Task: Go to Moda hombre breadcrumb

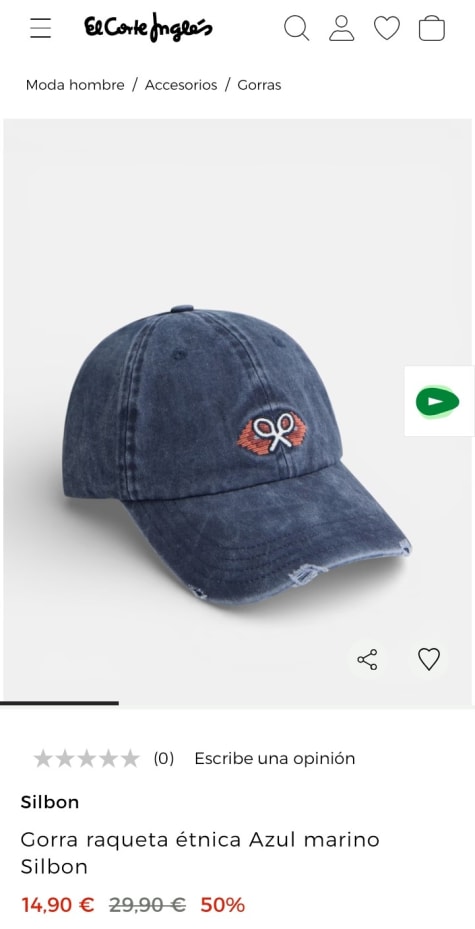Action: [x=75, y=85]
